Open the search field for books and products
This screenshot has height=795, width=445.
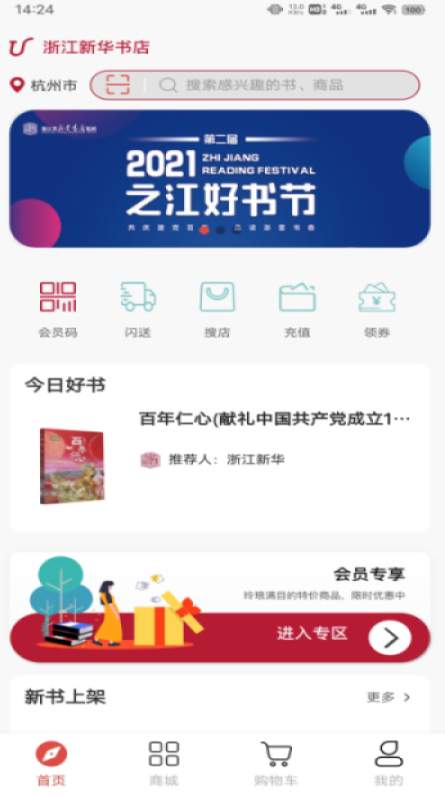(x=280, y=85)
